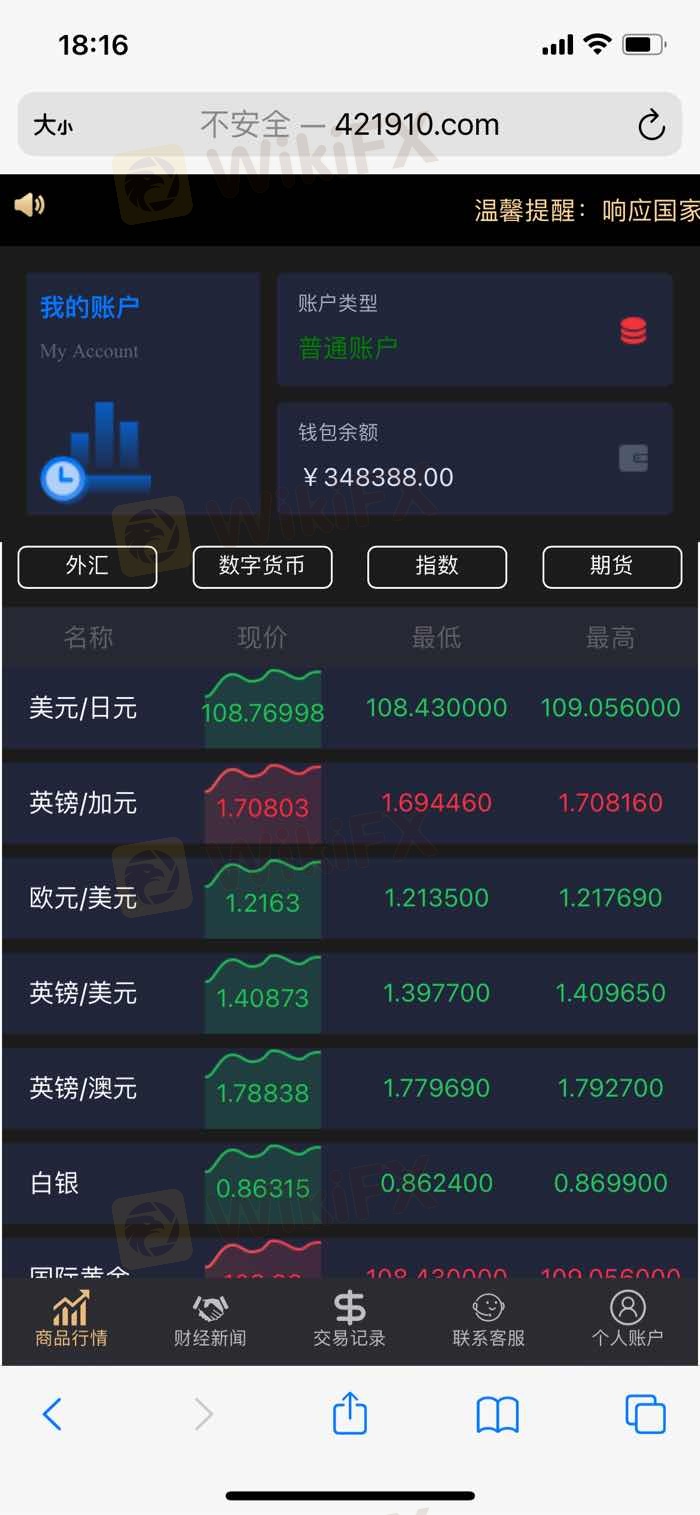Viewport: 700px width, 1515px height.
Task: Share this page from Safari toolbar
Action: (350, 1414)
